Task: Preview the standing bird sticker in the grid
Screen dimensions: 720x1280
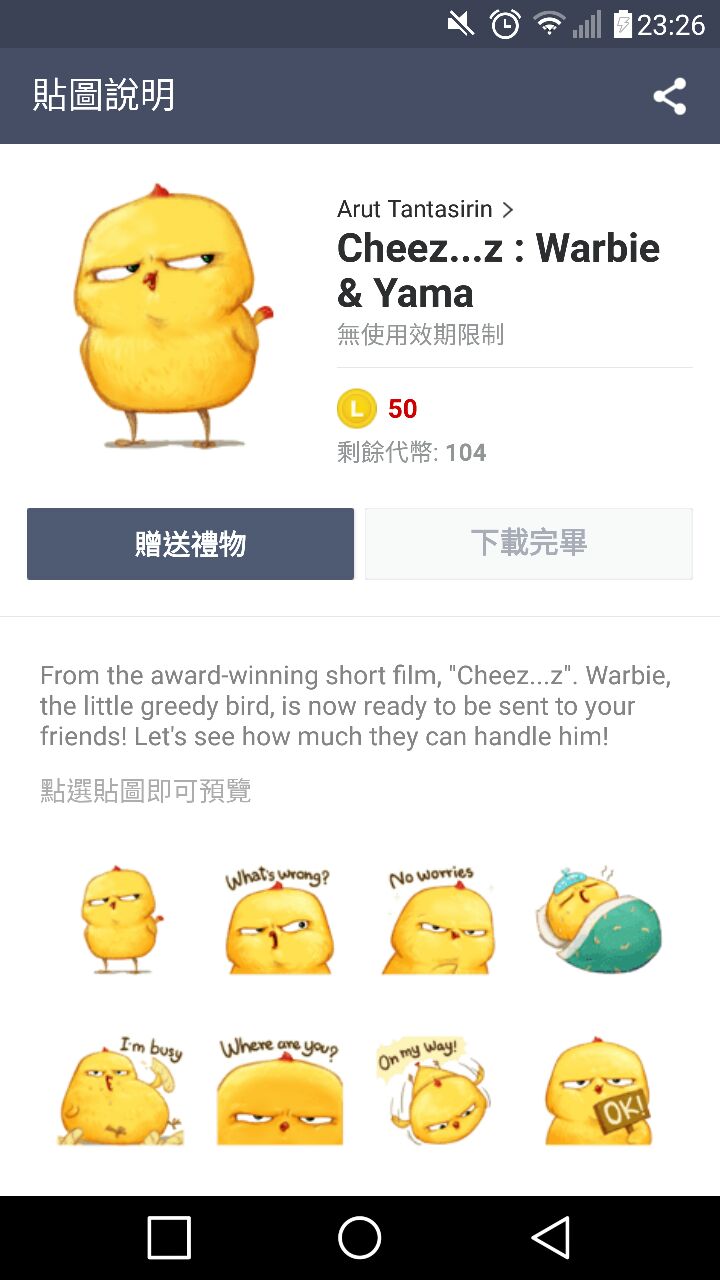Action: 120,920
